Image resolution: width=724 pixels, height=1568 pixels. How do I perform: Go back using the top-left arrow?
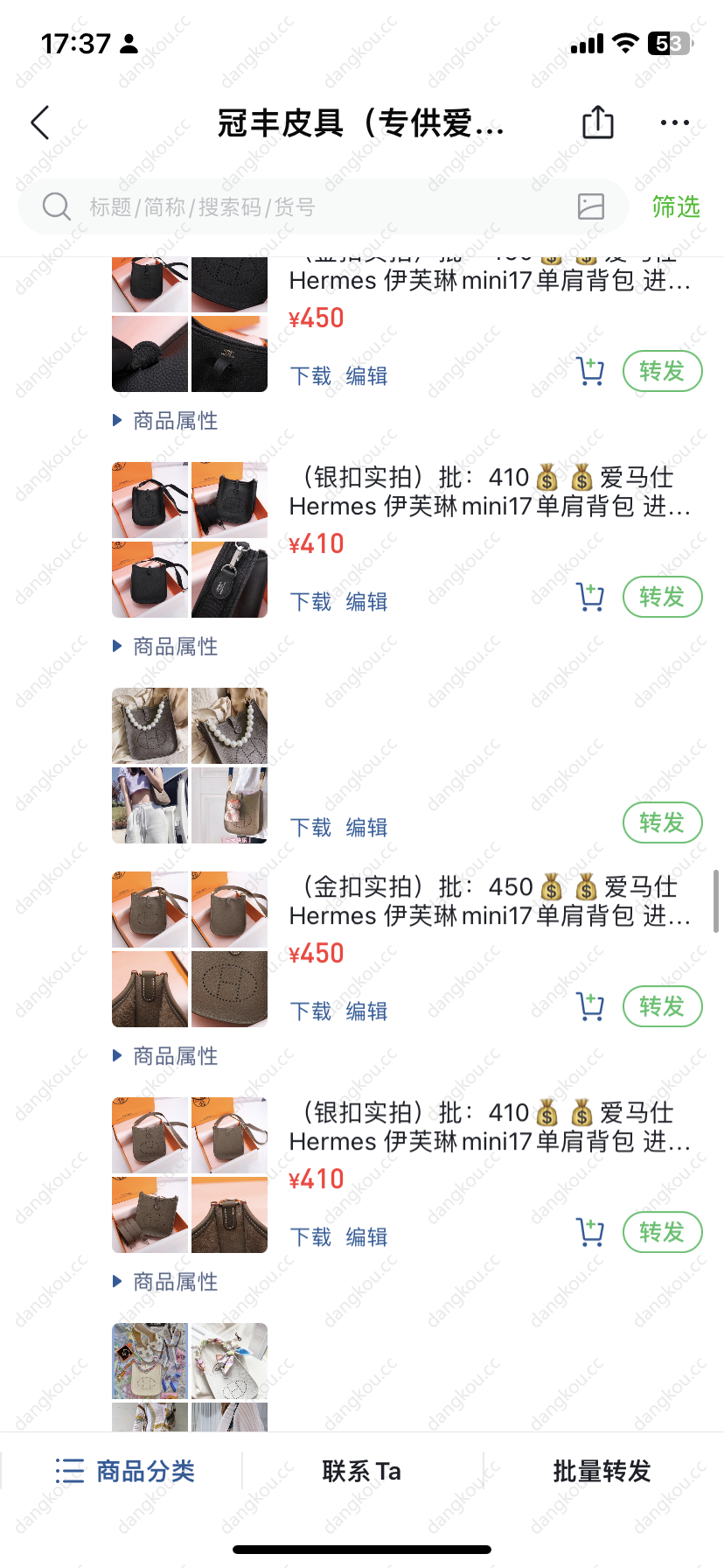point(40,123)
